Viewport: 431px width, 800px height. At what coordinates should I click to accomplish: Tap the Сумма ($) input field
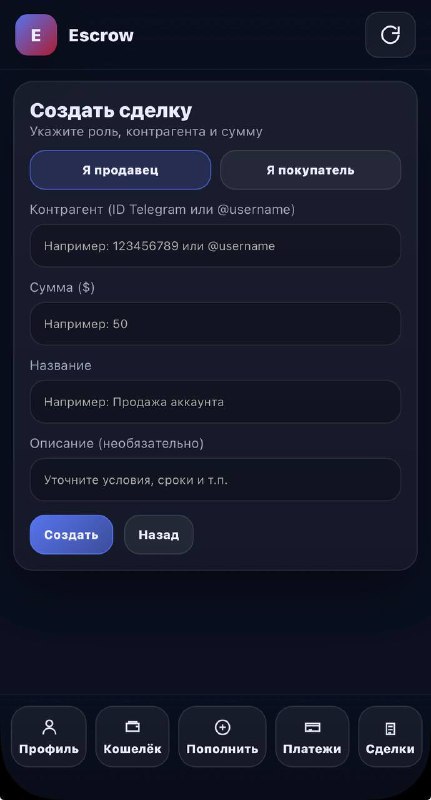tap(215, 323)
